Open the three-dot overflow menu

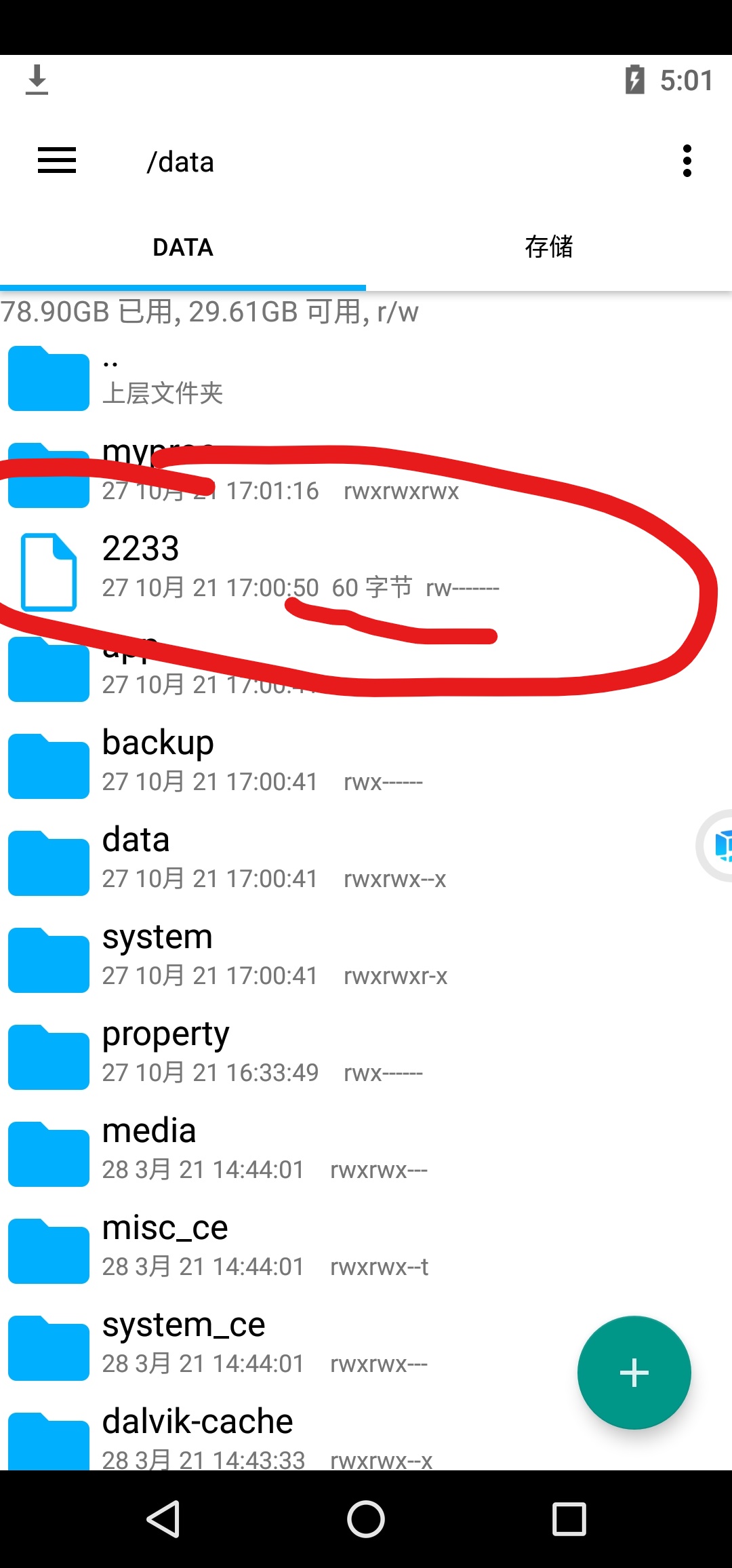(687, 161)
